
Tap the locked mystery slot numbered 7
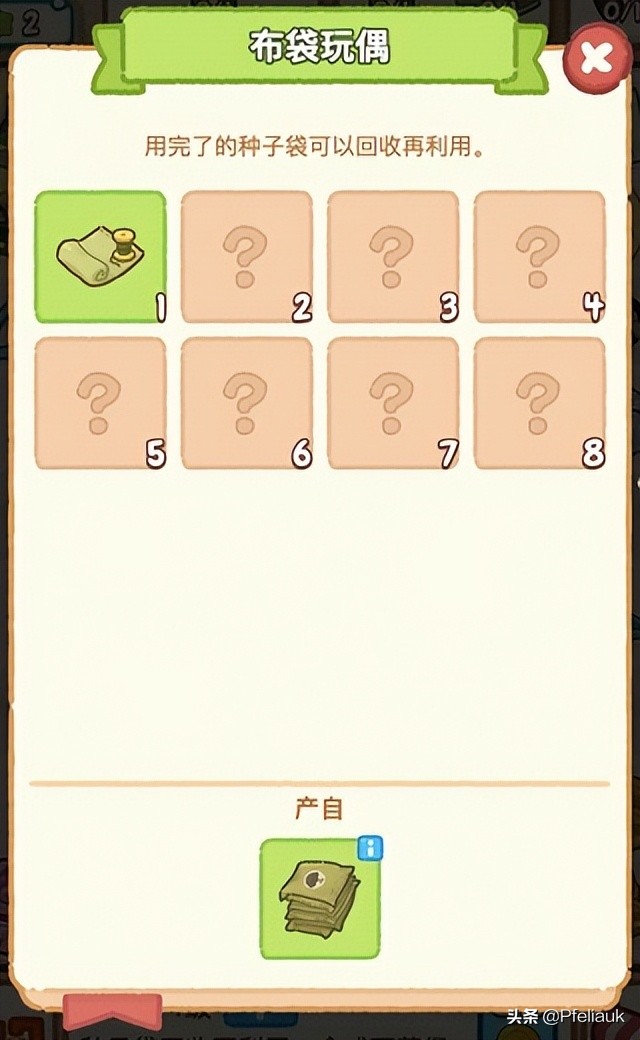393,403
